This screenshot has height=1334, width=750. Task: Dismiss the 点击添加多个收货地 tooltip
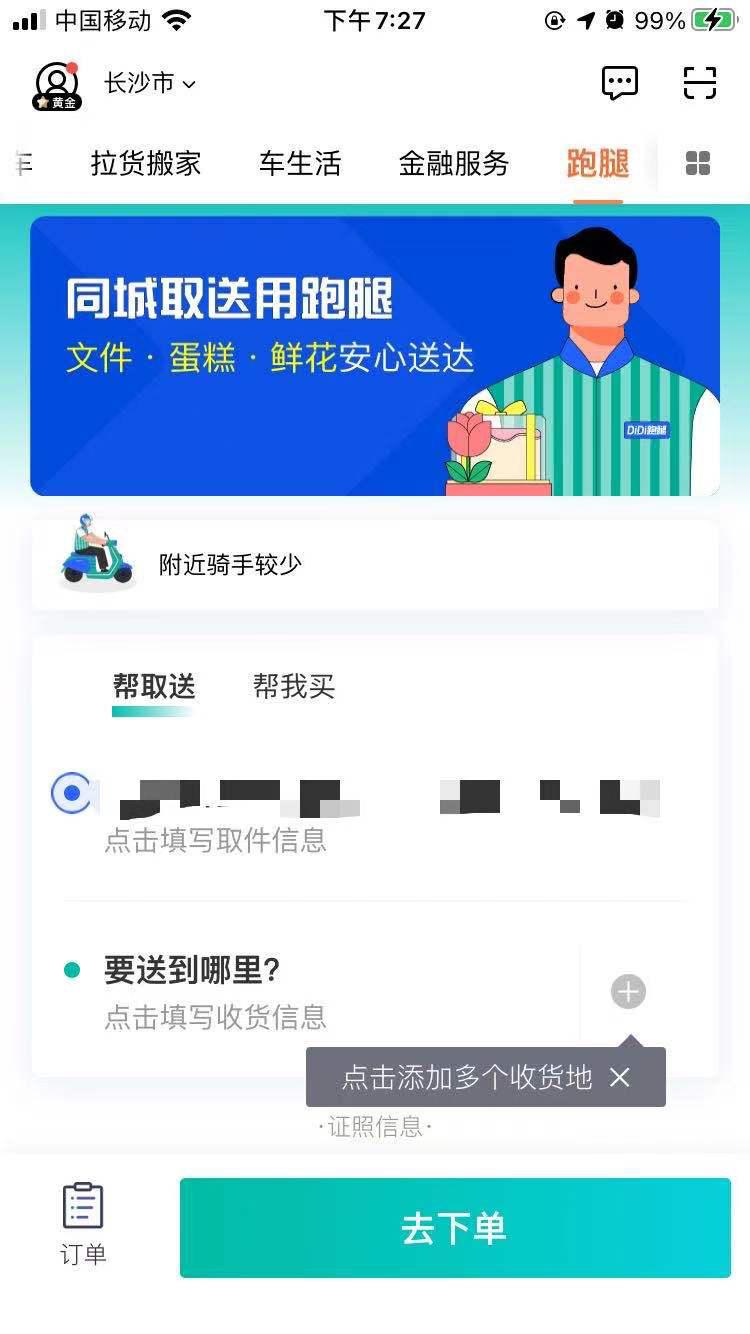click(619, 1079)
